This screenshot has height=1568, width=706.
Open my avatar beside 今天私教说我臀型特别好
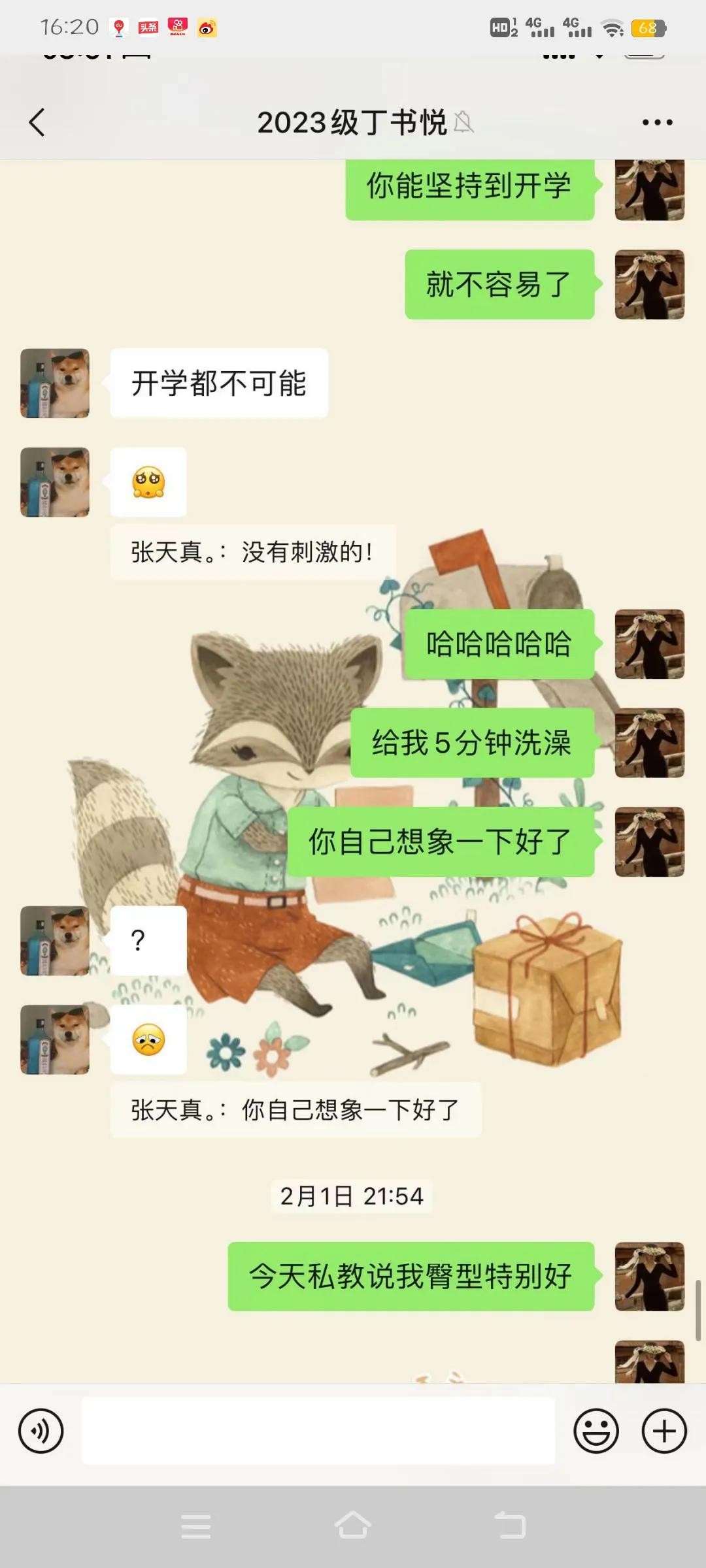[x=649, y=1276]
